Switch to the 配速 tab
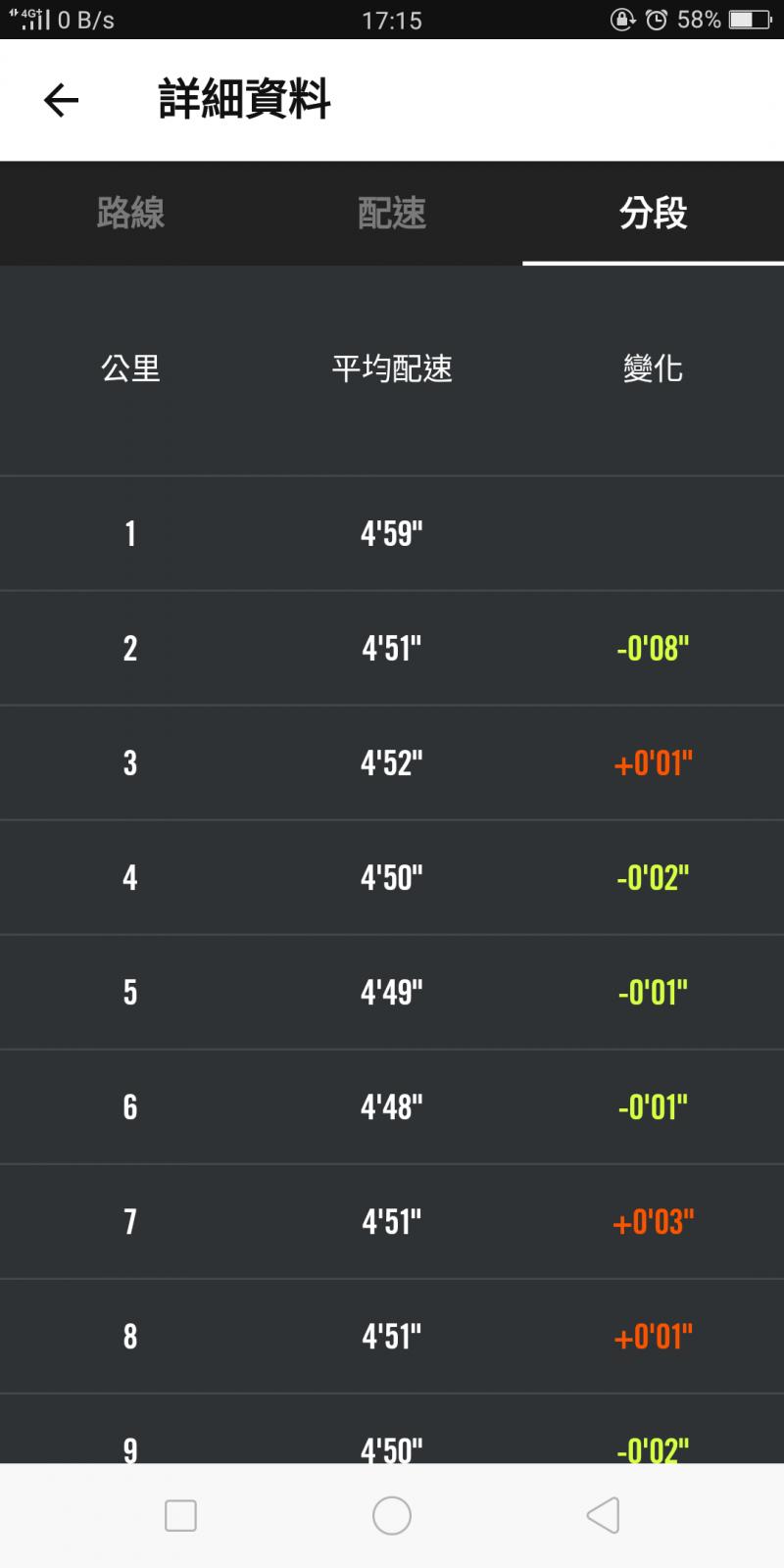 coord(392,213)
